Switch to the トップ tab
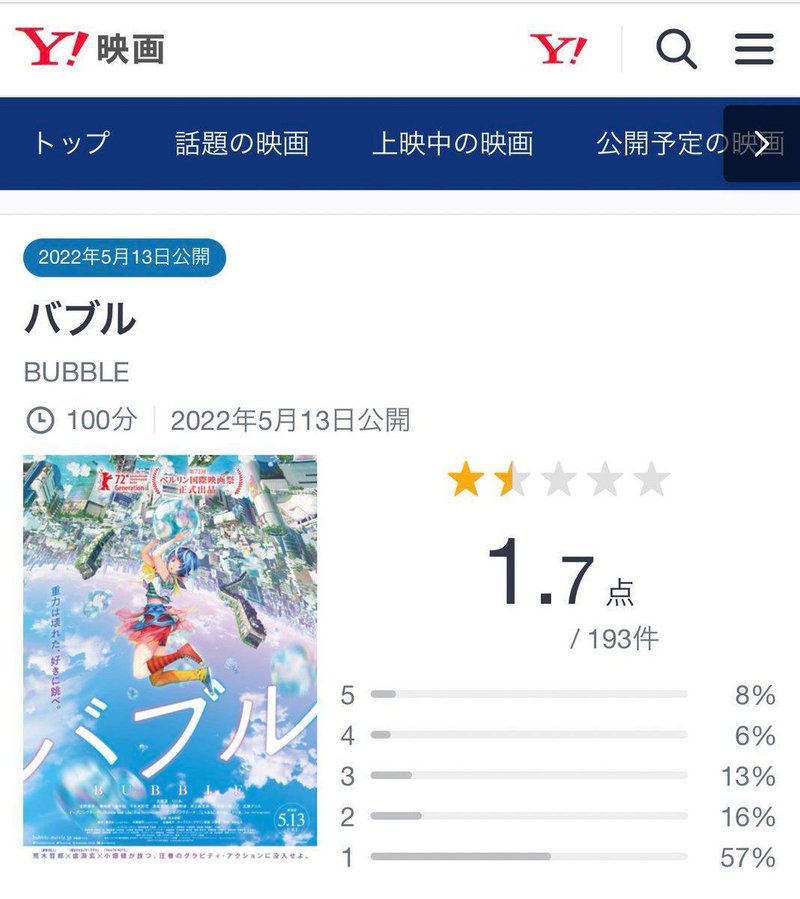Image resolution: width=800 pixels, height=899 pixels. (x=70, y=143)
